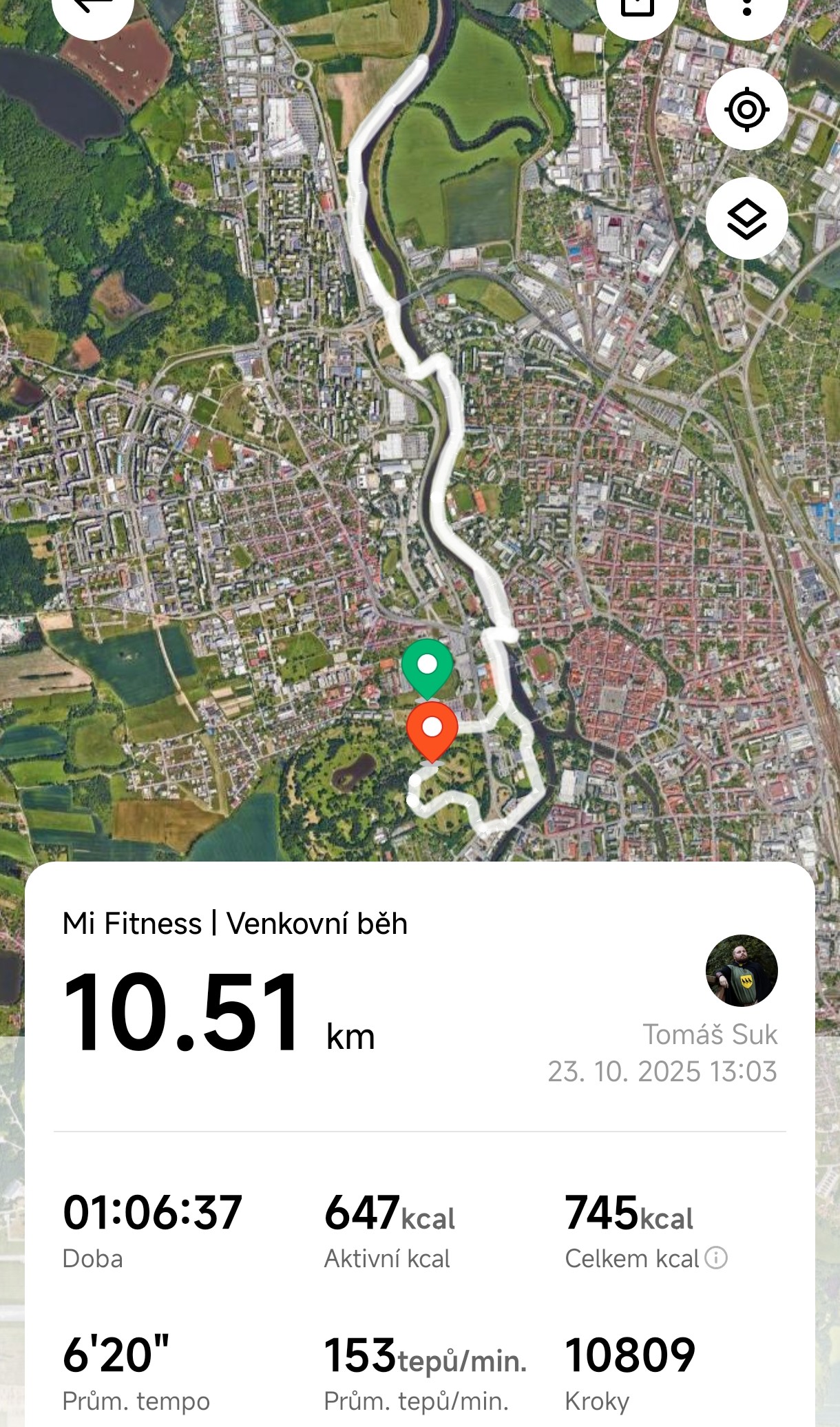
Task: Change the map layer type
Action: pyautogui.click(x=746, y=219)
